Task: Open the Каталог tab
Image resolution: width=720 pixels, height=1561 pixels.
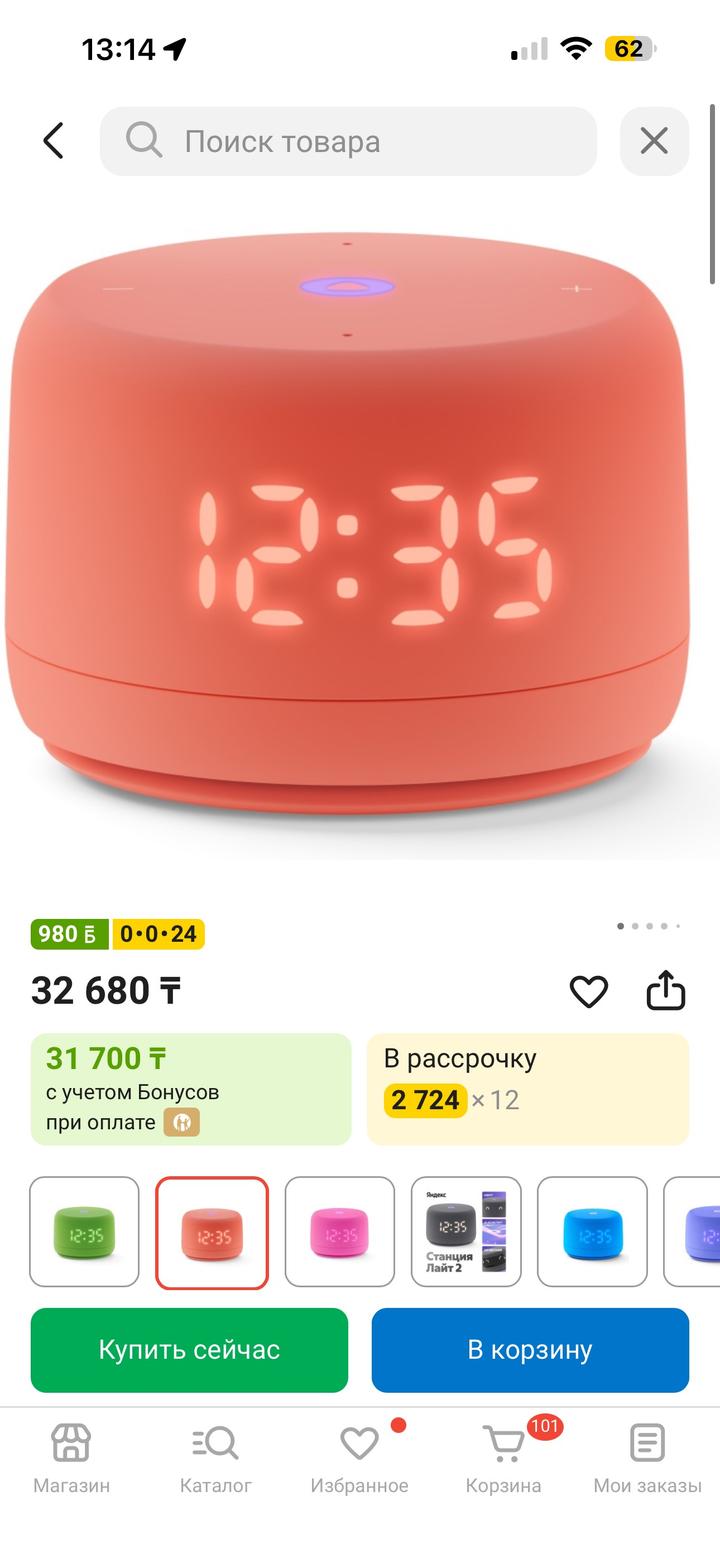Action: (x=215, y=1458)
